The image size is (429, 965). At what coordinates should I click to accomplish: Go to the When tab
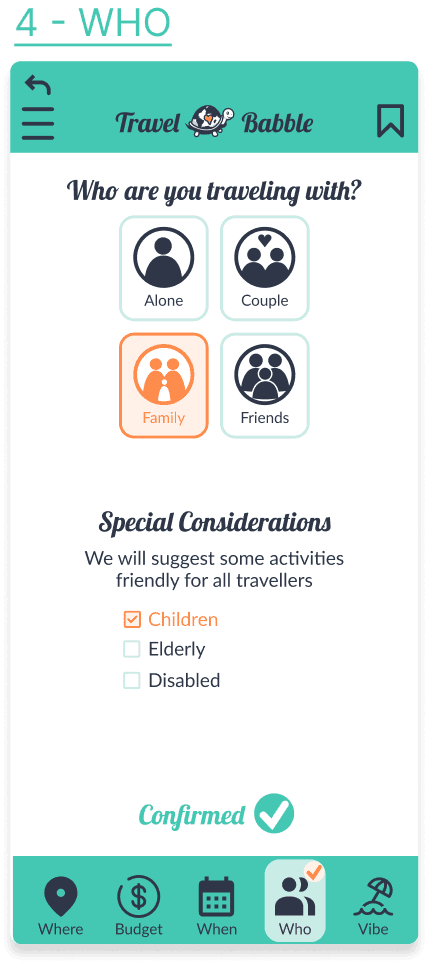click(x=216, y=907)
